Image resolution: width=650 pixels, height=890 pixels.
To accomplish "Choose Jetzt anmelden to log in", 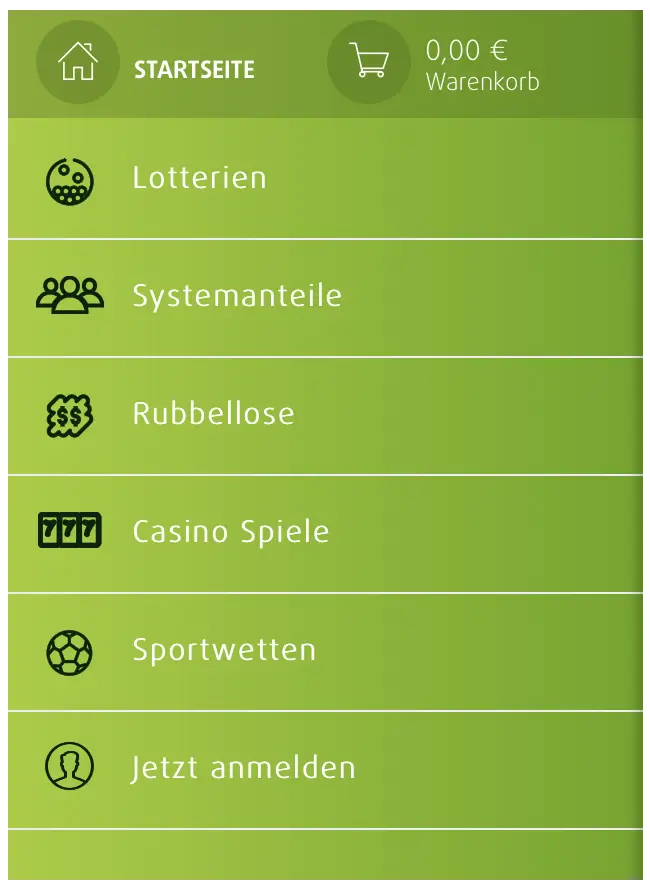I will tap(243, 769).
